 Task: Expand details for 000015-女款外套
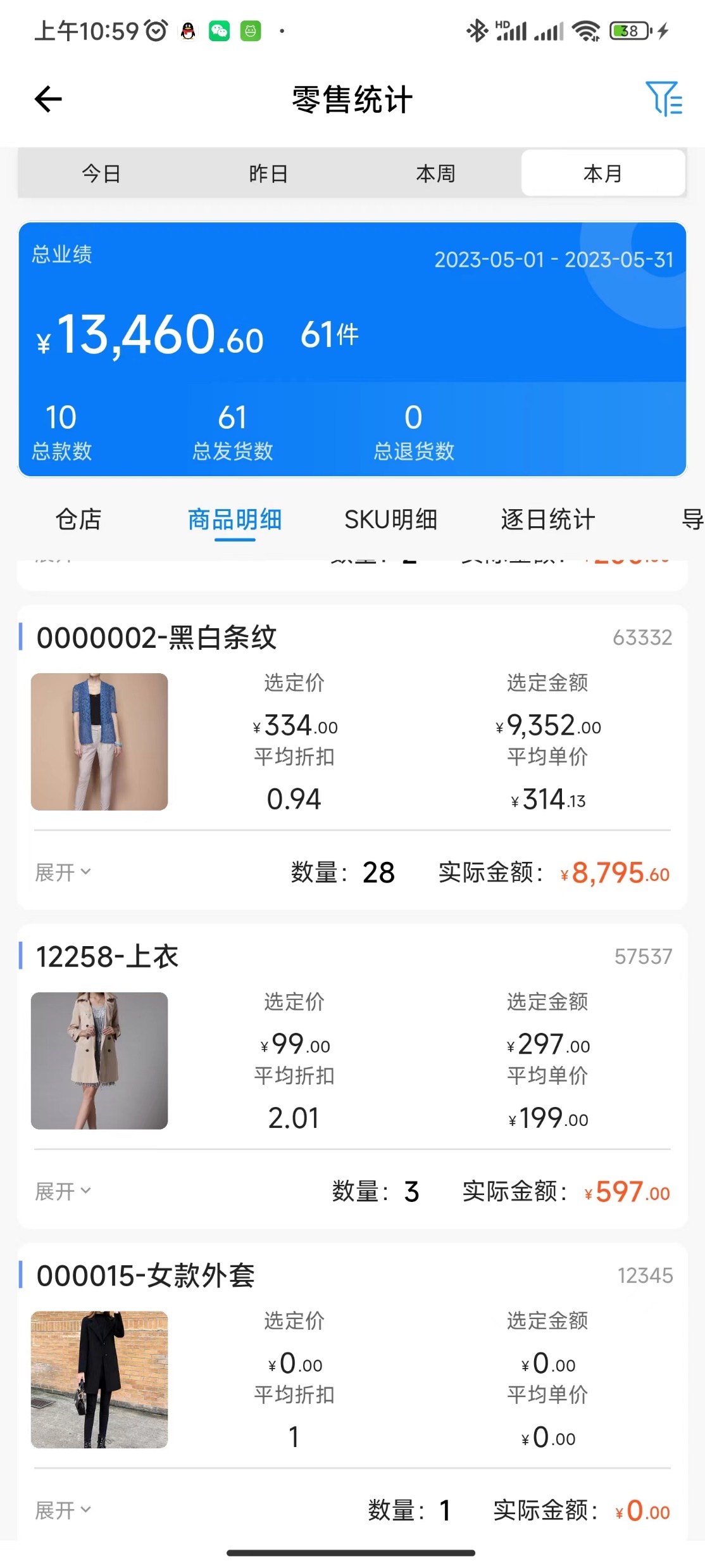pyautogui.click(x=63, y=1512)
